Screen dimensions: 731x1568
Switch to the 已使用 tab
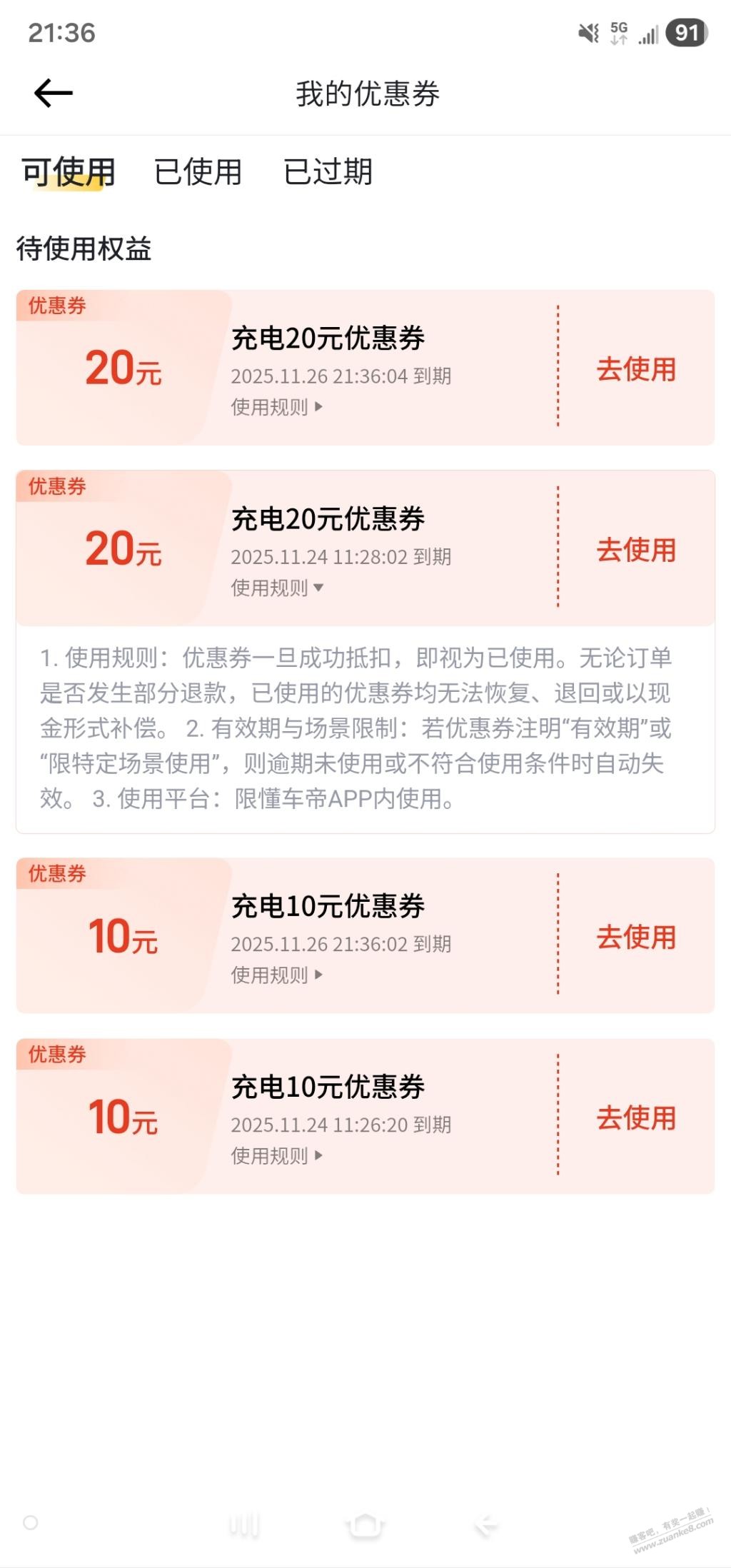click(x=198, y=172)
